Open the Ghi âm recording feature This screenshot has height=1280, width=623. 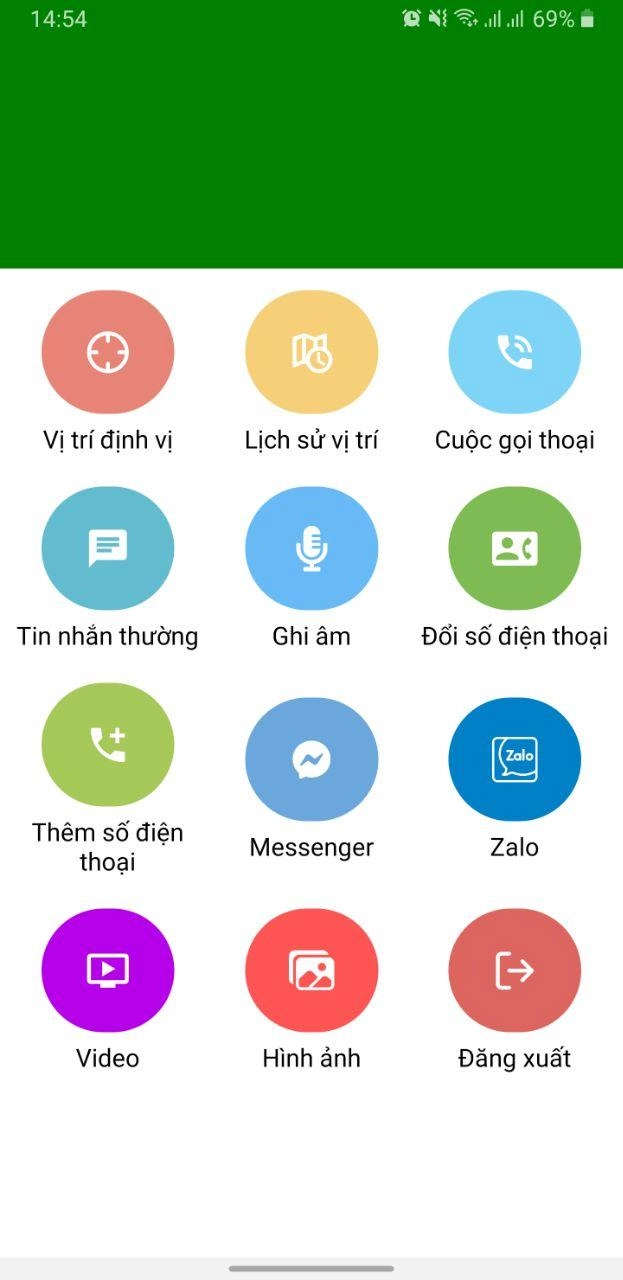tap(311, 548)
